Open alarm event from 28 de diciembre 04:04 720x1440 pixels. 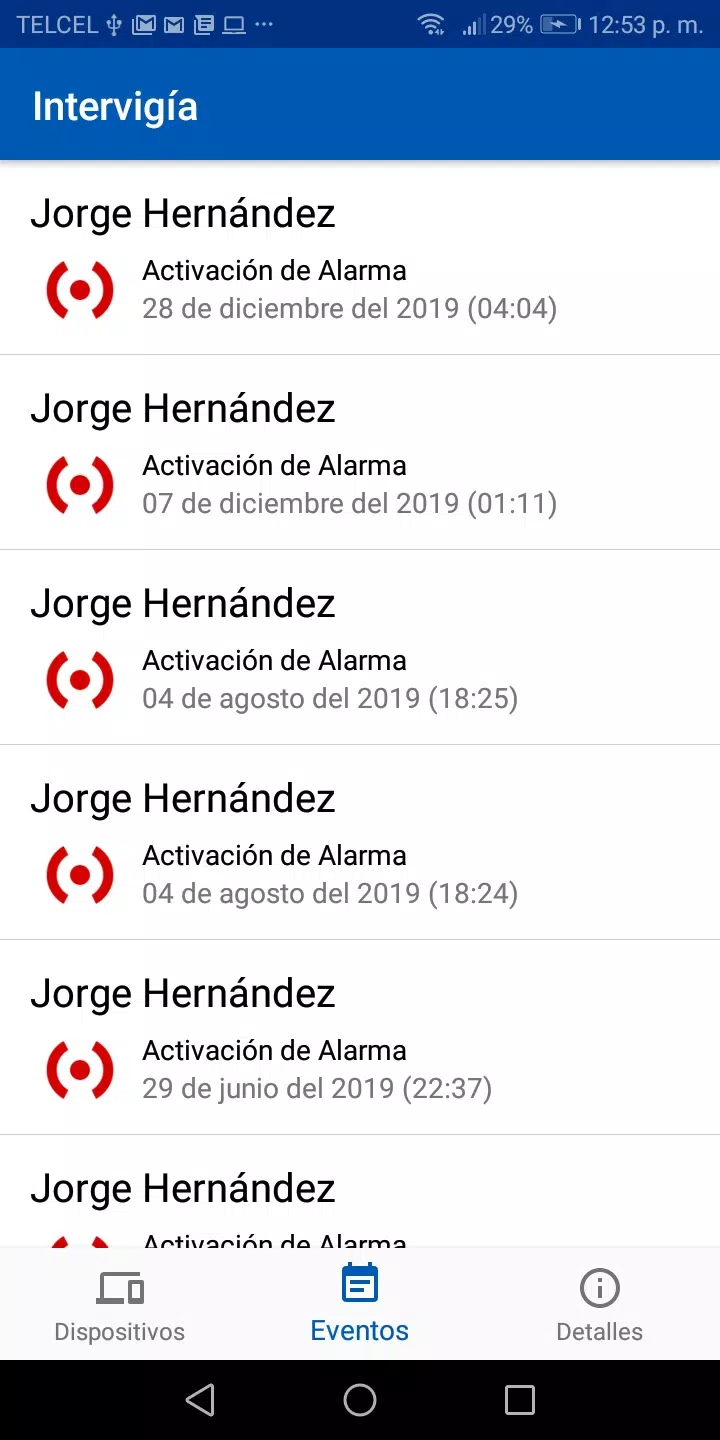pyautogui.click(x=360, y=258)
